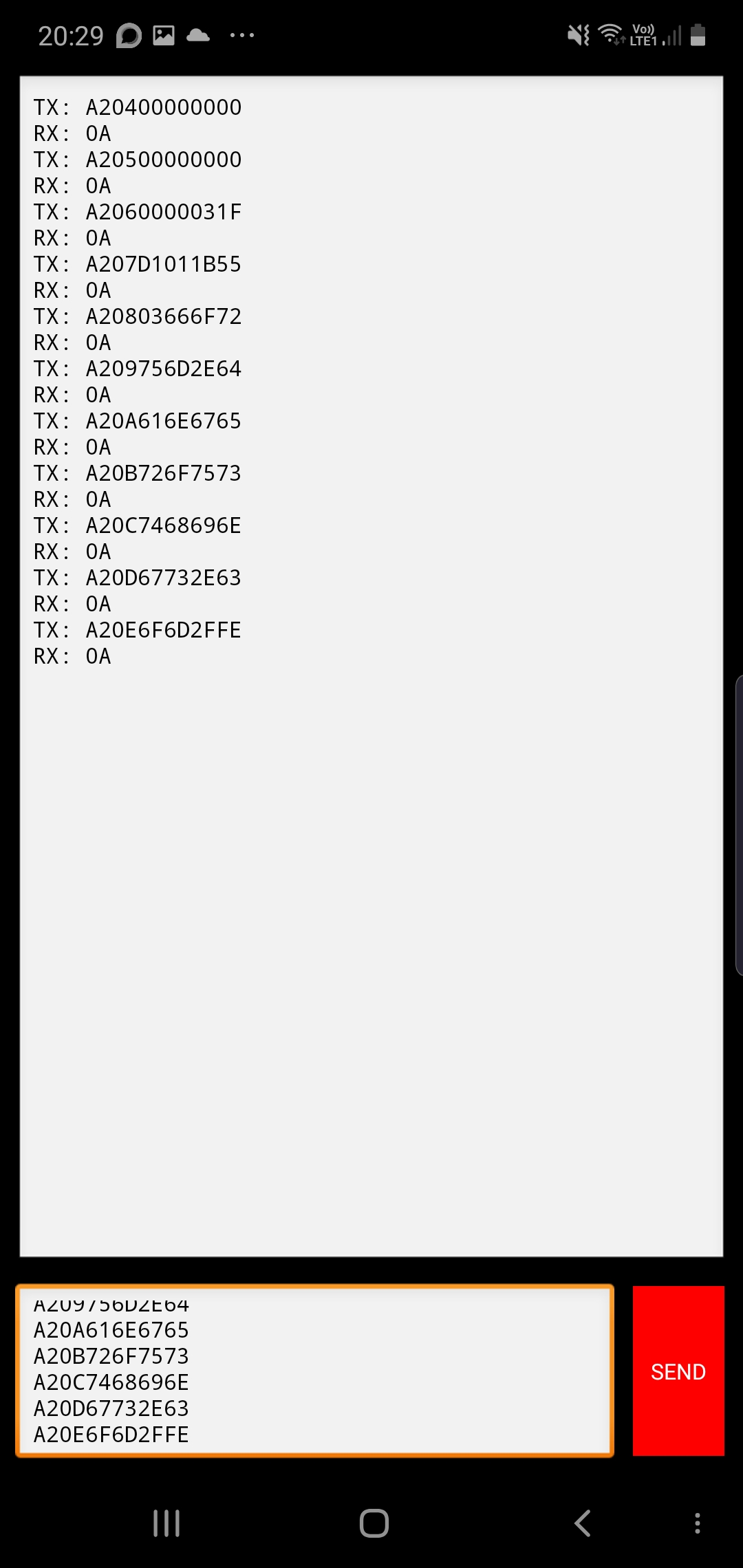
Task: Go to the home screen
Action: pos(374,1523)
